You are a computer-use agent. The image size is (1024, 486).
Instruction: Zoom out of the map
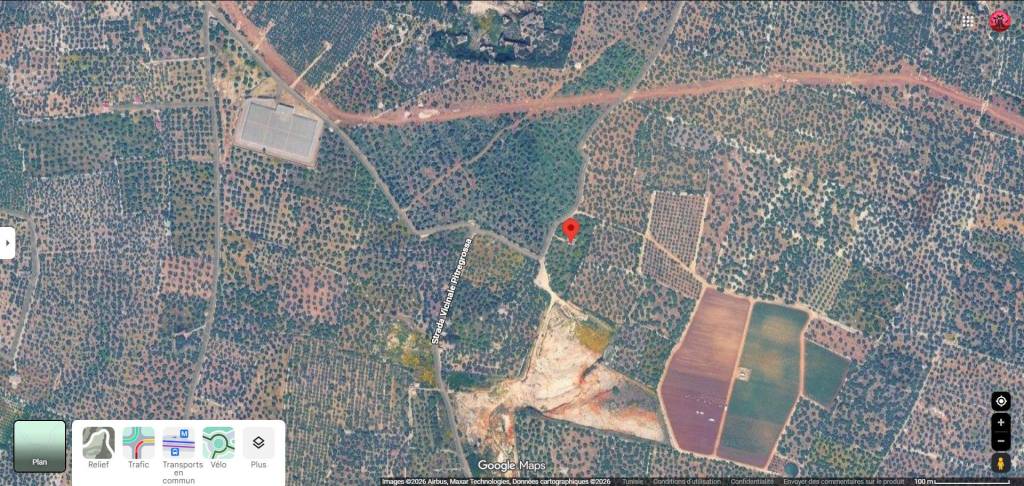(x=1001, y=441)
